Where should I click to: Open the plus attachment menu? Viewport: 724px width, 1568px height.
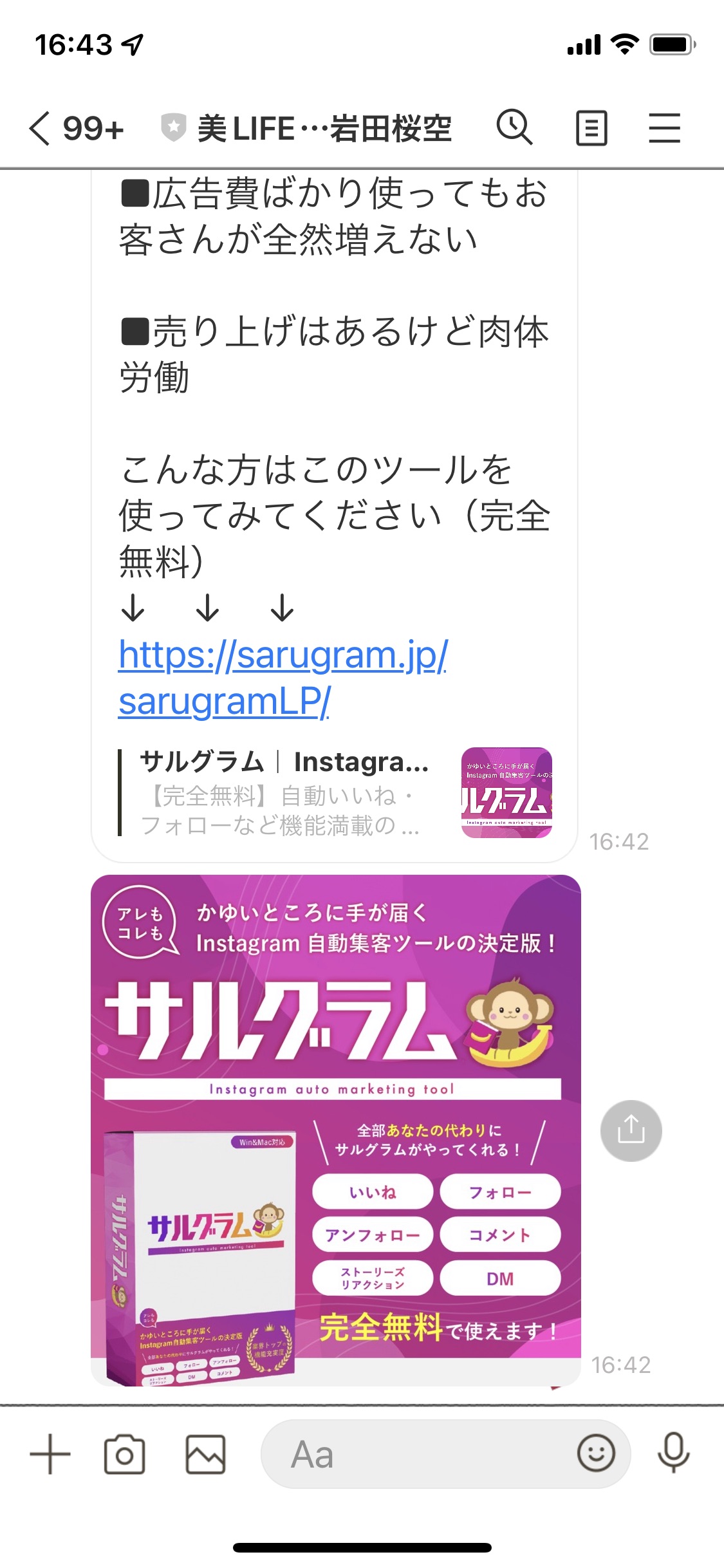point(50,1453)
